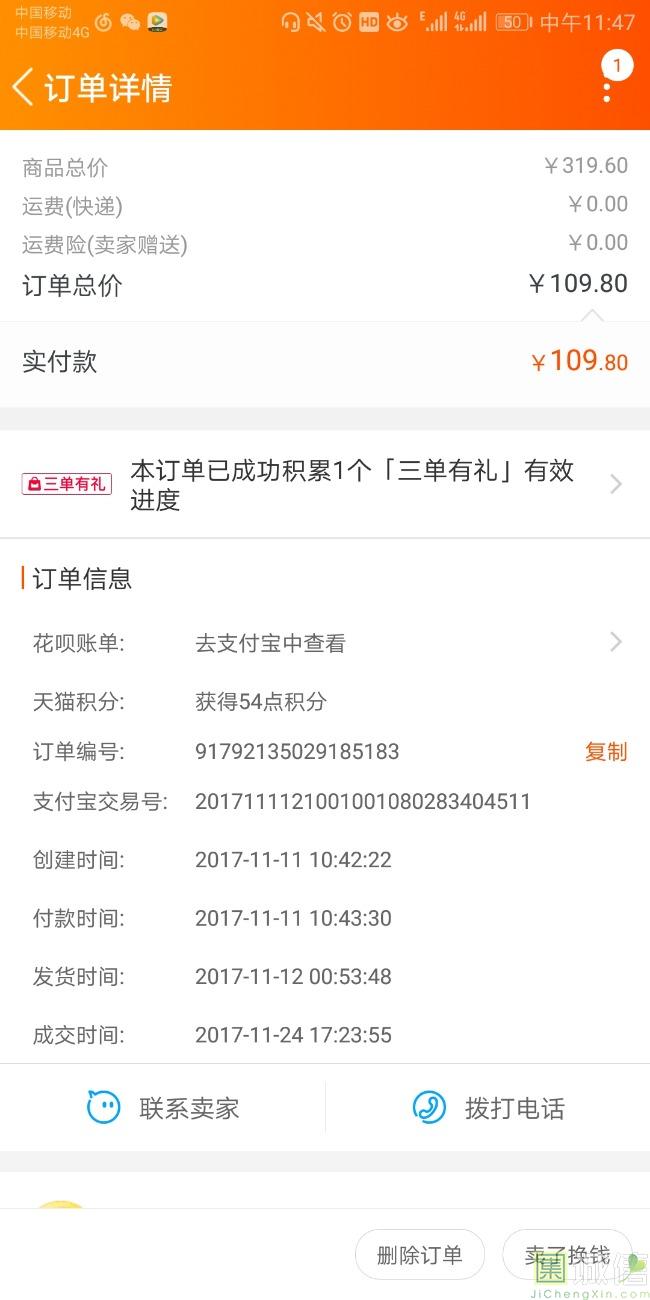Open the overflow menu with badge
The height and width of the screenshot is (1300, 650).
click(607, 88)
